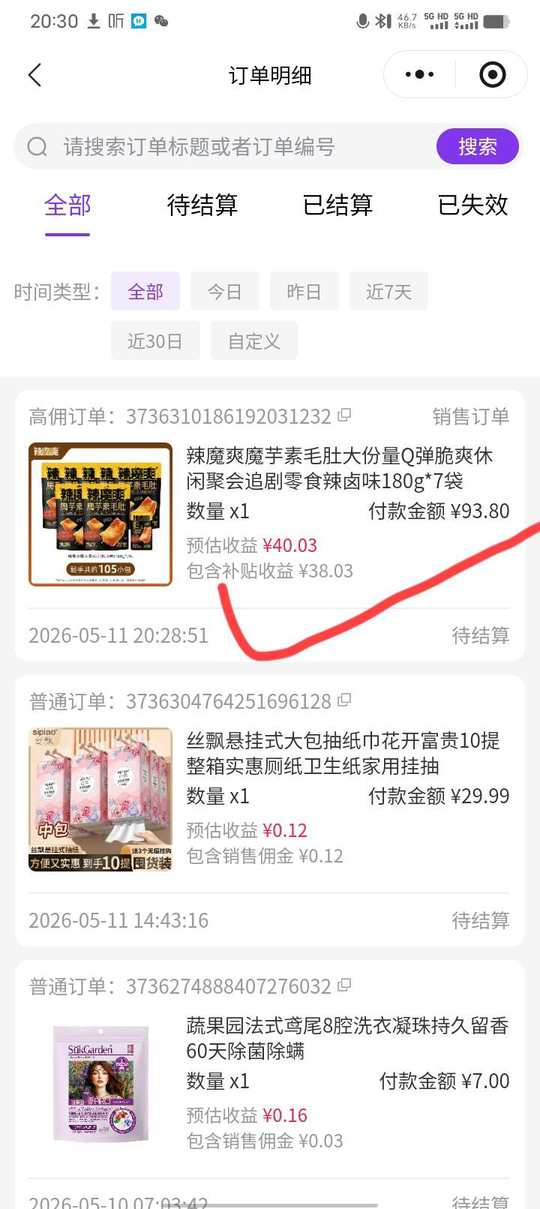Filter orders by 近30日

click(155, 341)
